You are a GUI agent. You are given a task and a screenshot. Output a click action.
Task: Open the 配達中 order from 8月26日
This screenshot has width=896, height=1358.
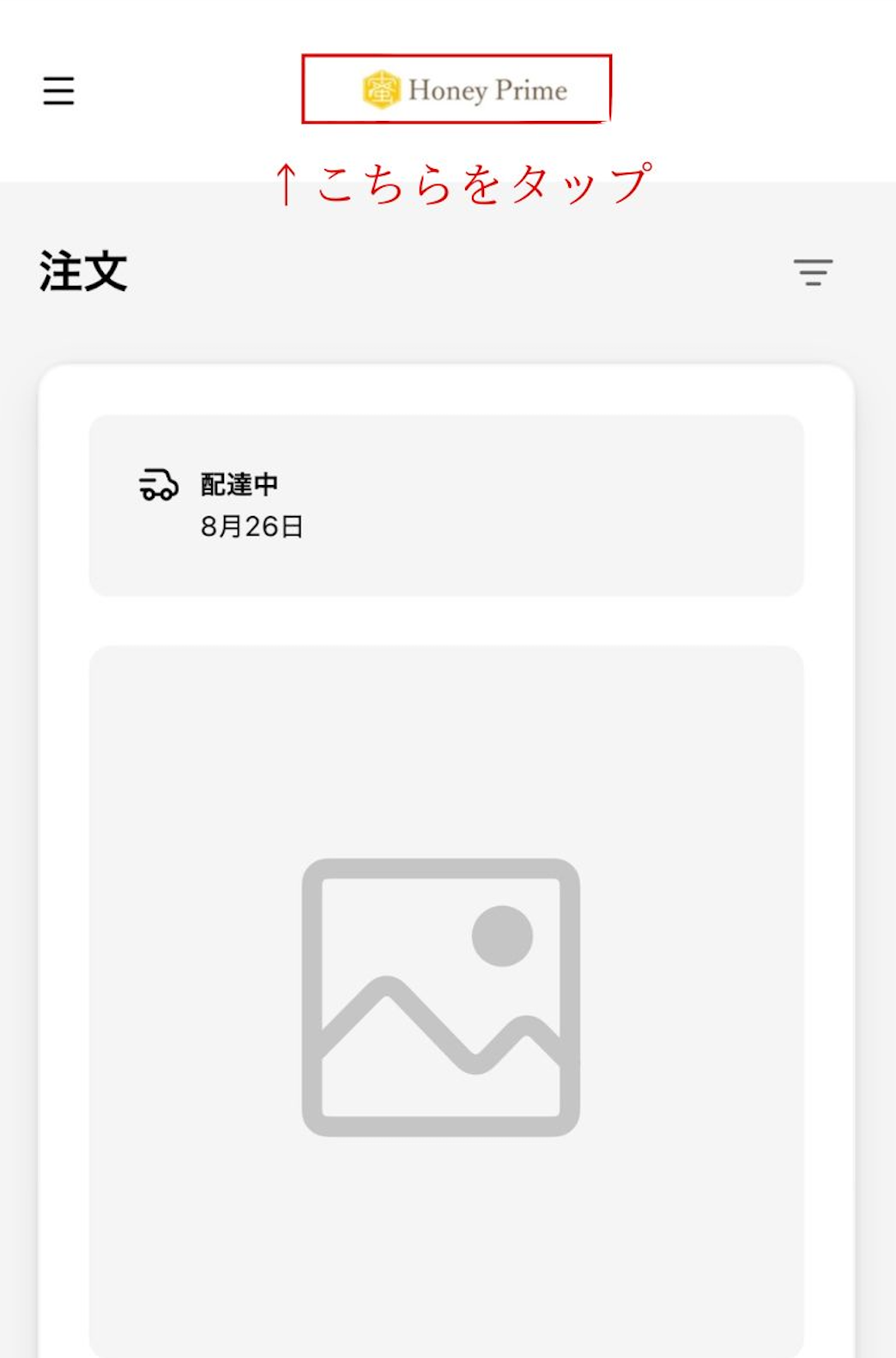tap(445, 506)
